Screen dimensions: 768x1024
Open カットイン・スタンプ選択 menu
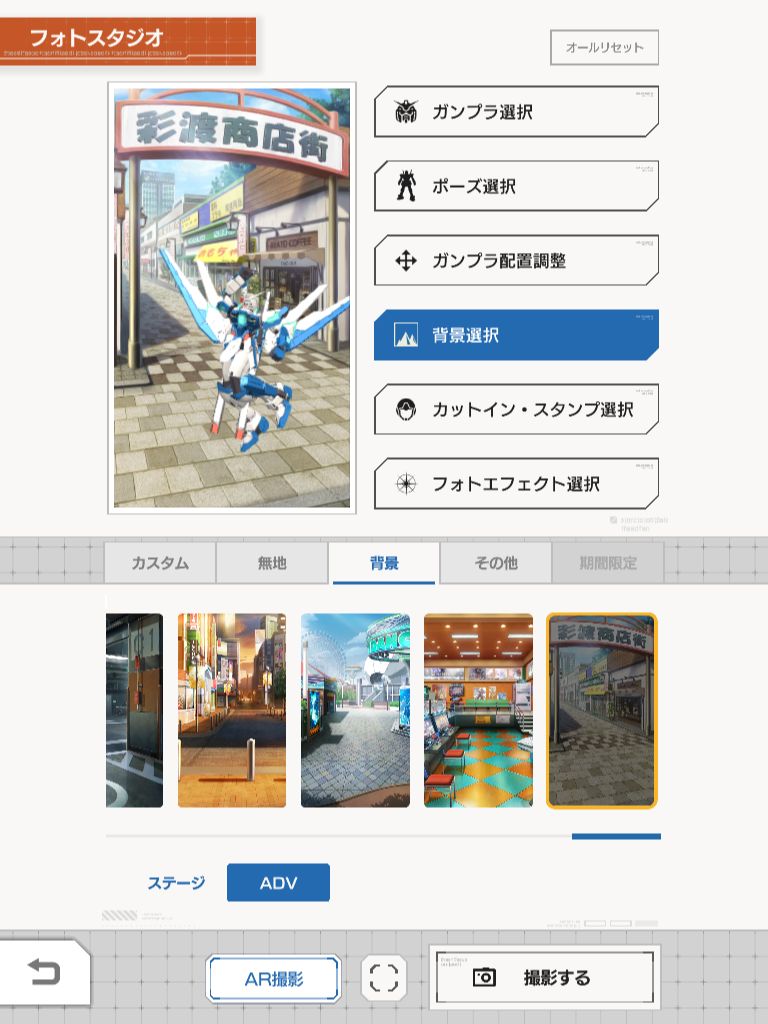coord(516,410)
